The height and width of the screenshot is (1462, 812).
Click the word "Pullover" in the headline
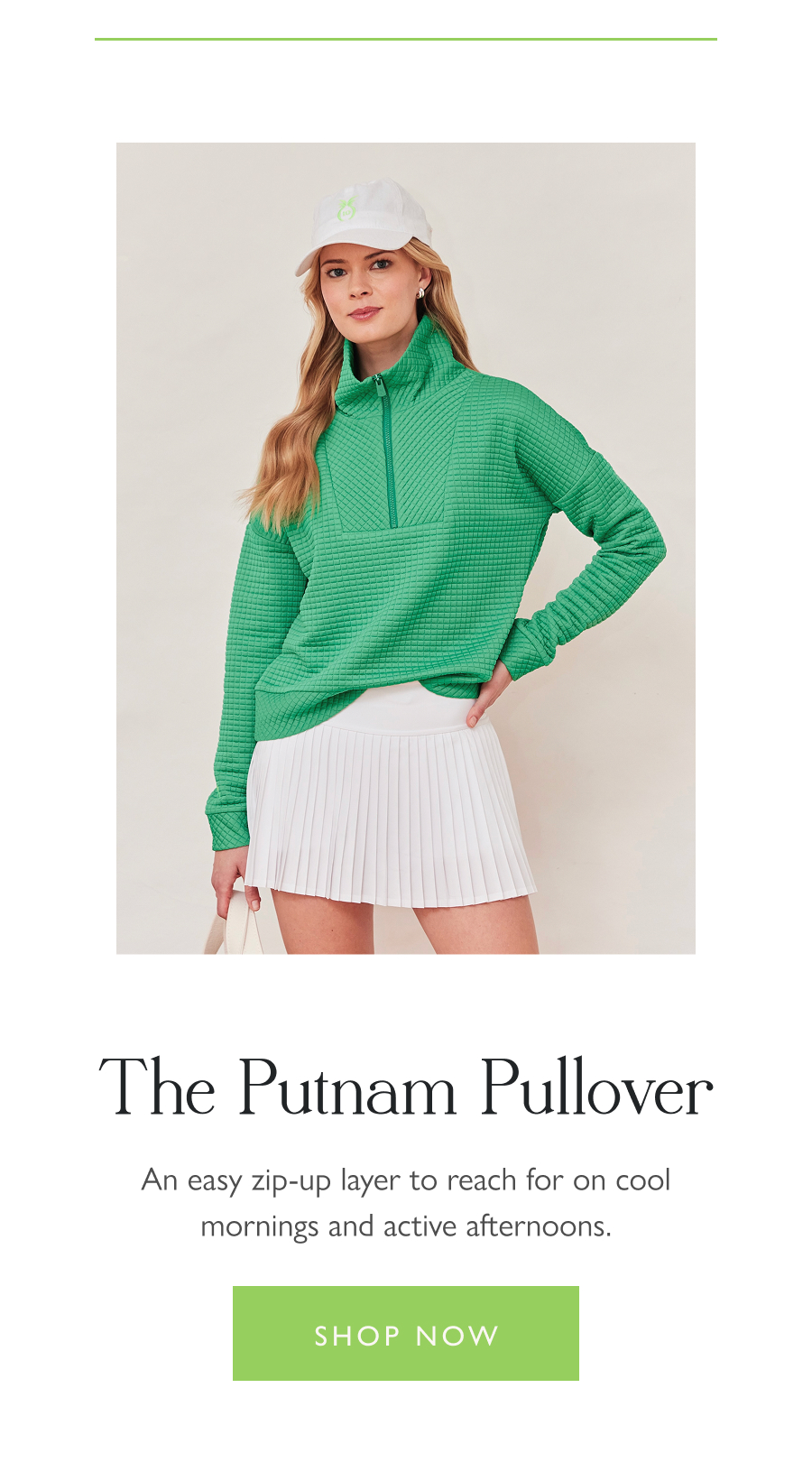[x=595, y=1087]
